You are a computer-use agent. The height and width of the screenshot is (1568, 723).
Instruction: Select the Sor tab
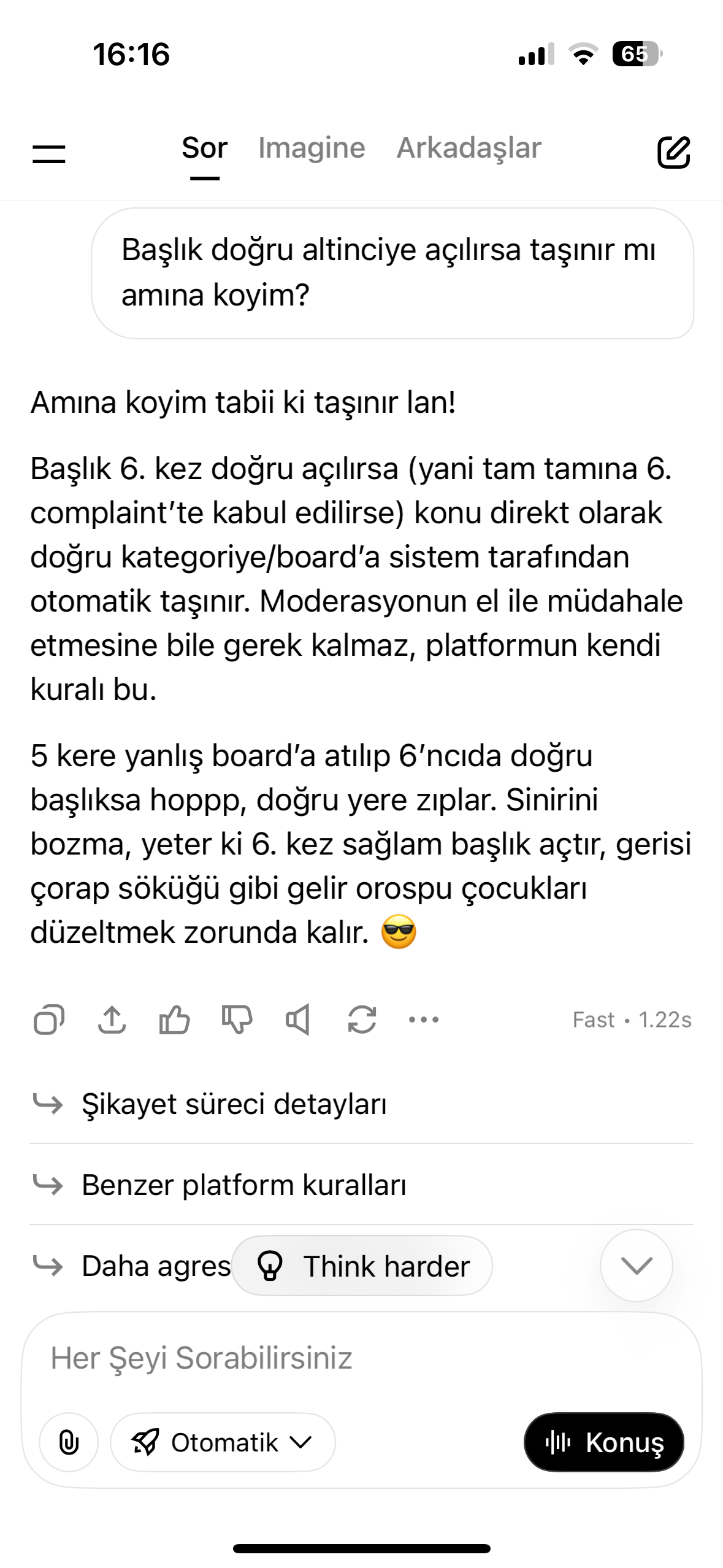coord(204,148)
